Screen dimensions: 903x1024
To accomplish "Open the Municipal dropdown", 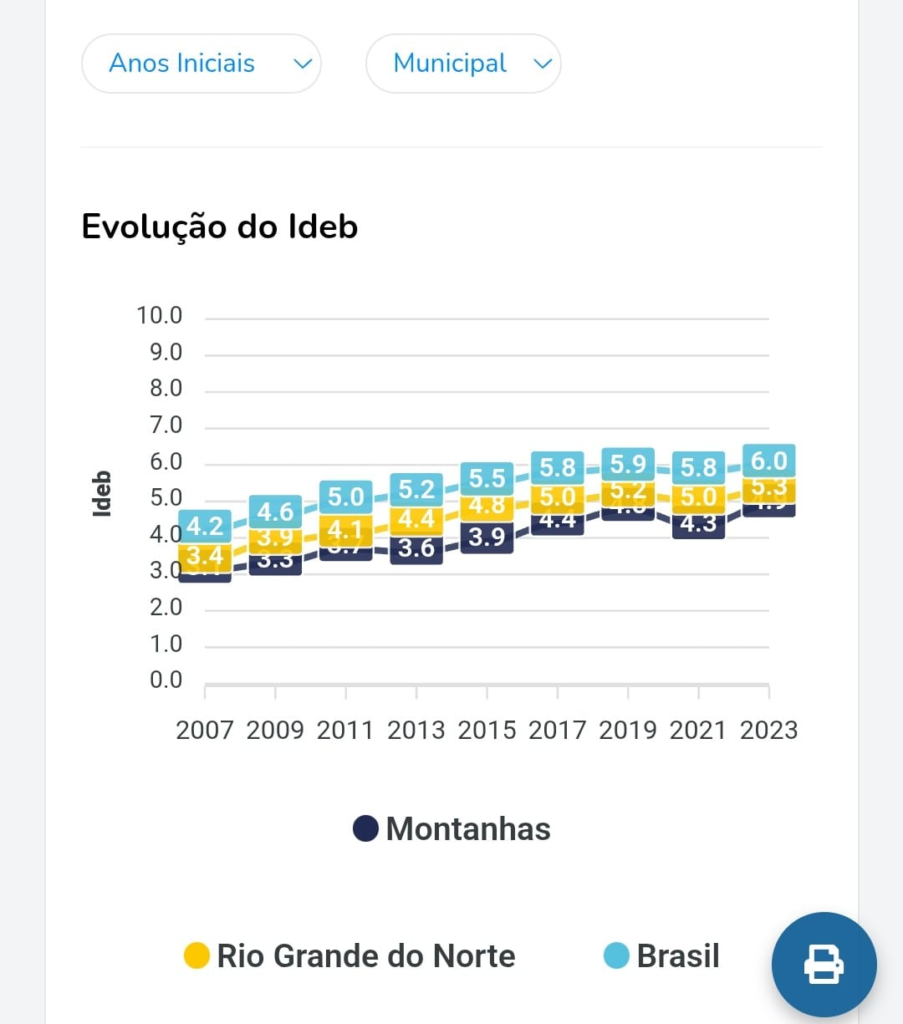I will (x=463, y=64).
